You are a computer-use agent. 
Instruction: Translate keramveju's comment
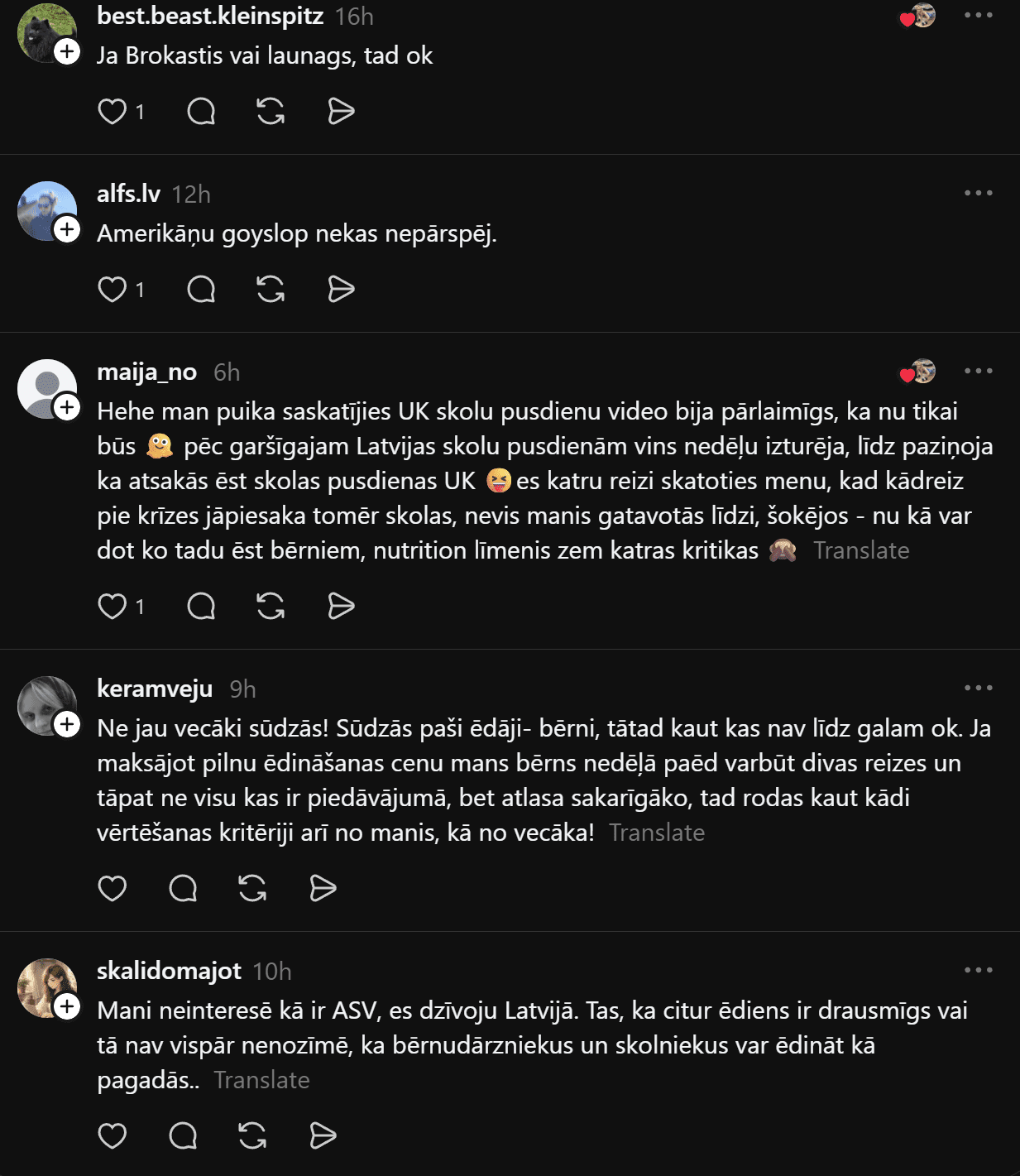pos(657,833)
